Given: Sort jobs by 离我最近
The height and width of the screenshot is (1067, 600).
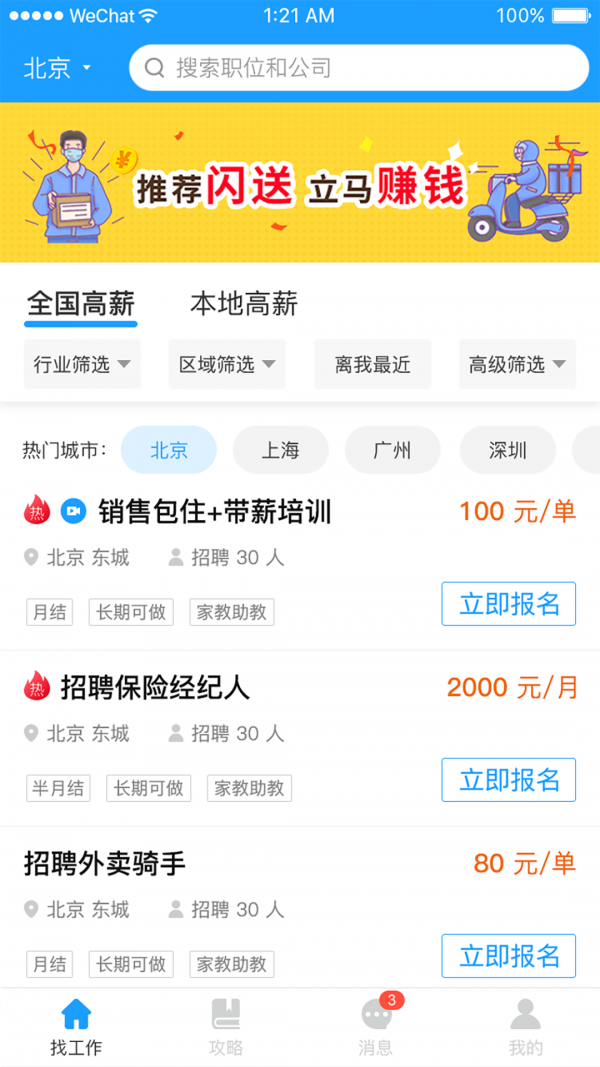Looking at the screenshot, I should pos(372,364).
